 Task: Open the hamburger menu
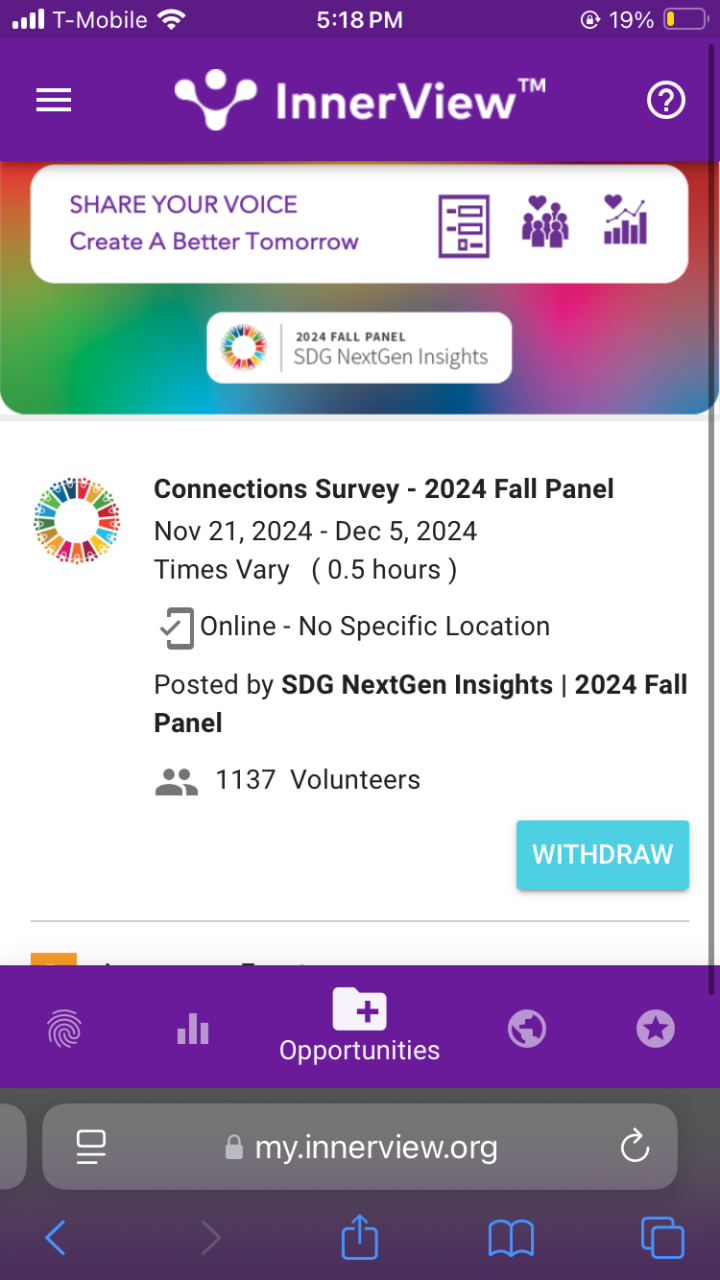tap(54, 100)
